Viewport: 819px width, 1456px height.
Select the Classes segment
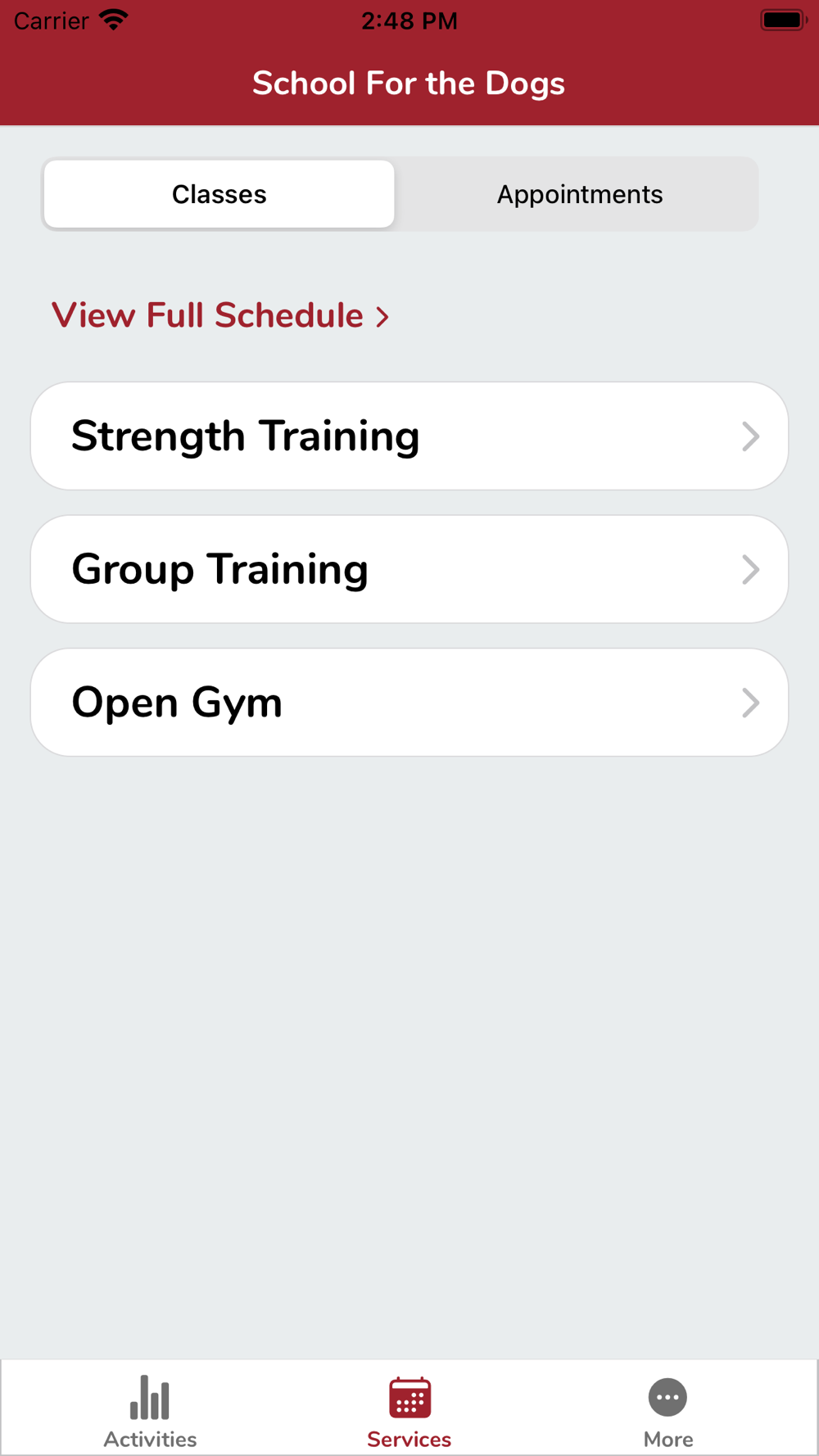[x=219, y=194]
